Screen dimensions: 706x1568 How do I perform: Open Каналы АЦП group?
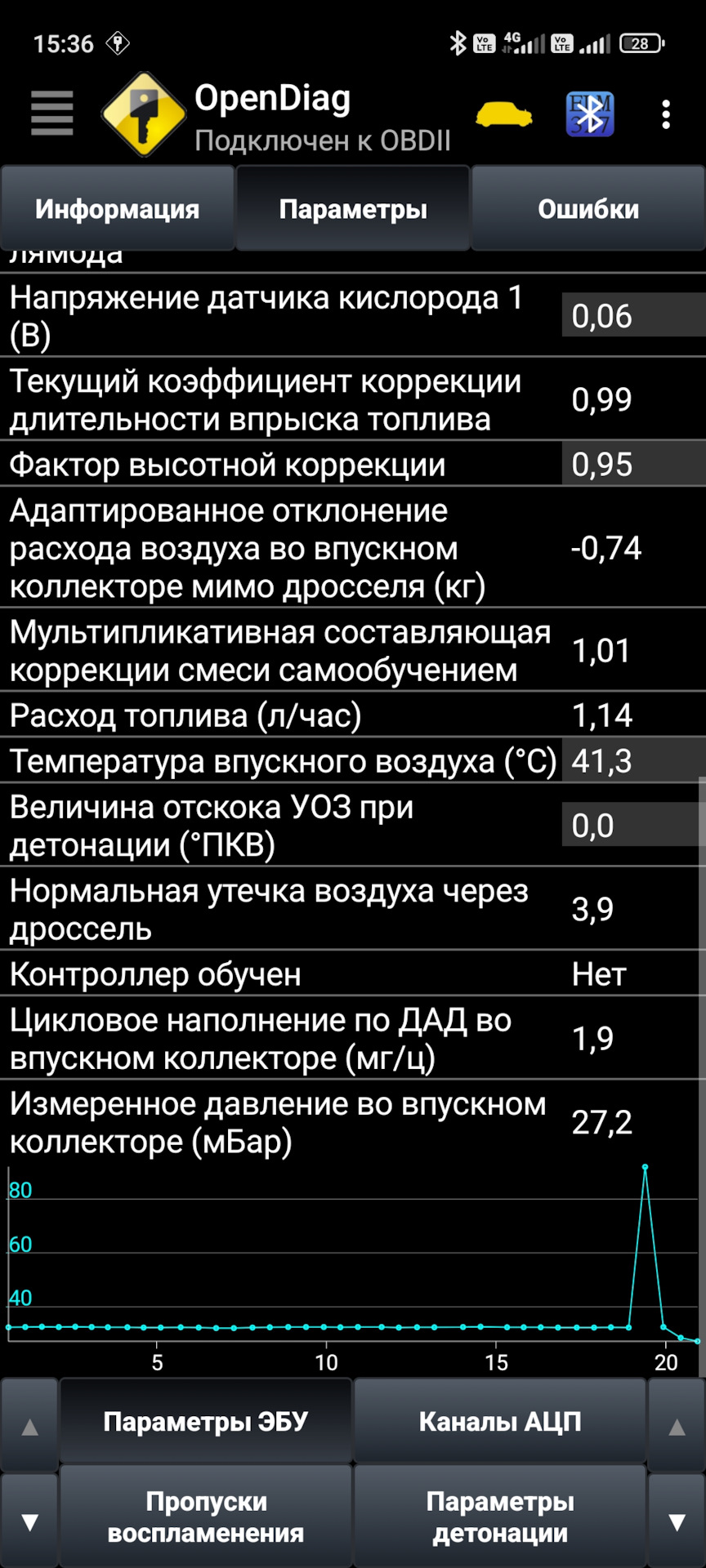point(500,1421)
